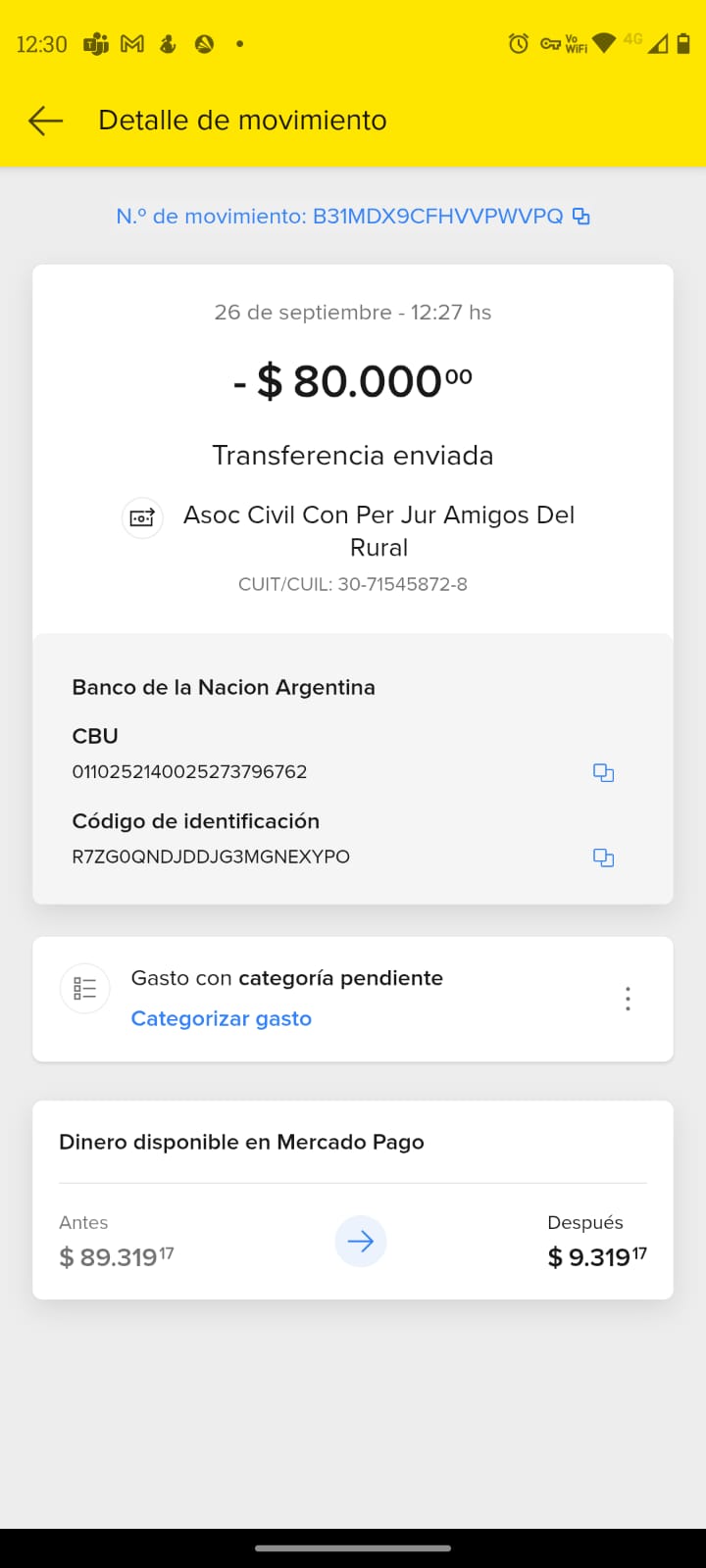The height and width of the screenshot is (1568, 706).
Task: Copy the CBU number
Action: (603, 772)
